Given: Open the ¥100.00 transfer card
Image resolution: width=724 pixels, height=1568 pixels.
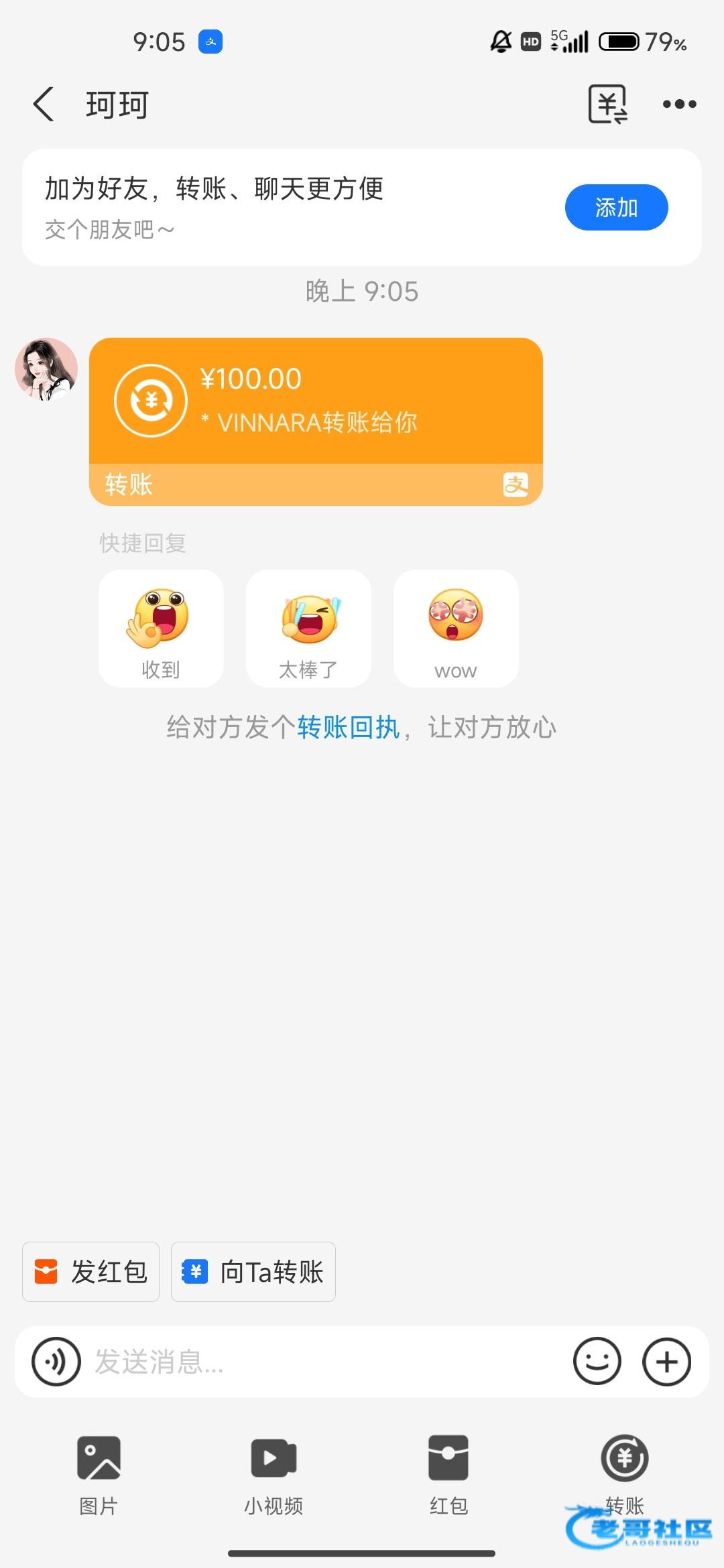Looking at the screenshot, I should [x=315, y=402].
